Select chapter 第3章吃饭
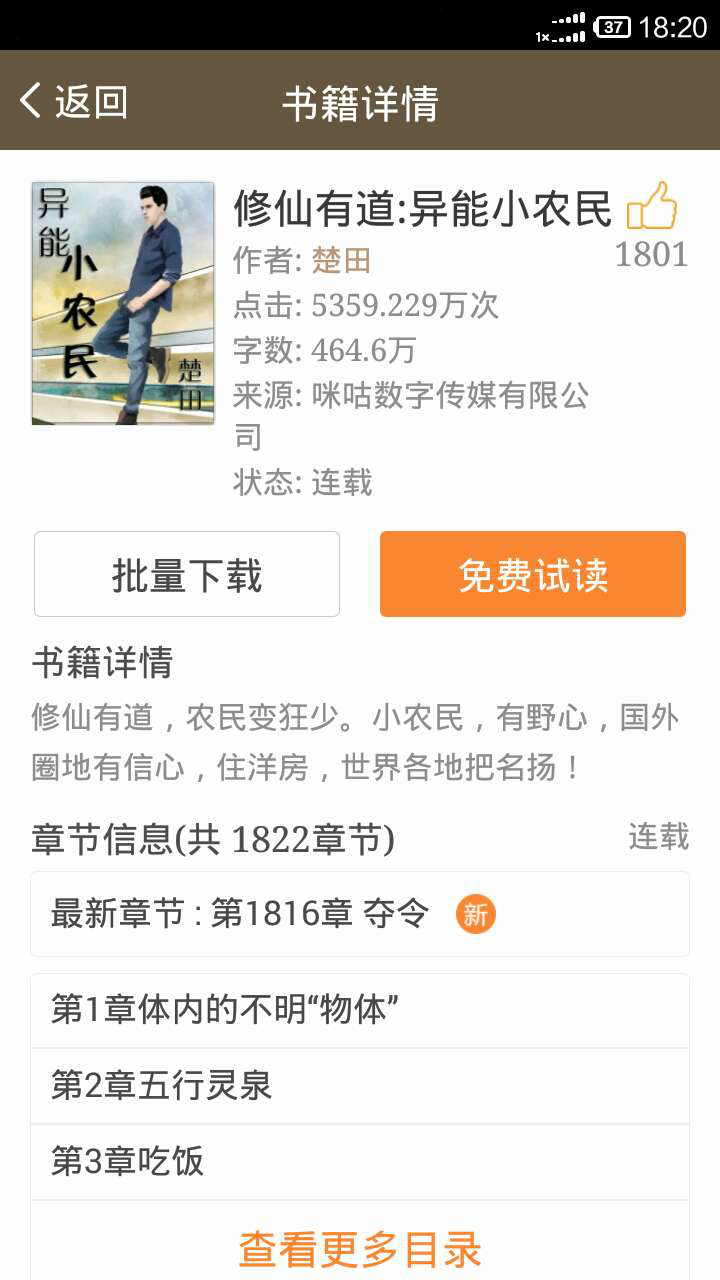 pyautogui.click(x=359, y=1162)
